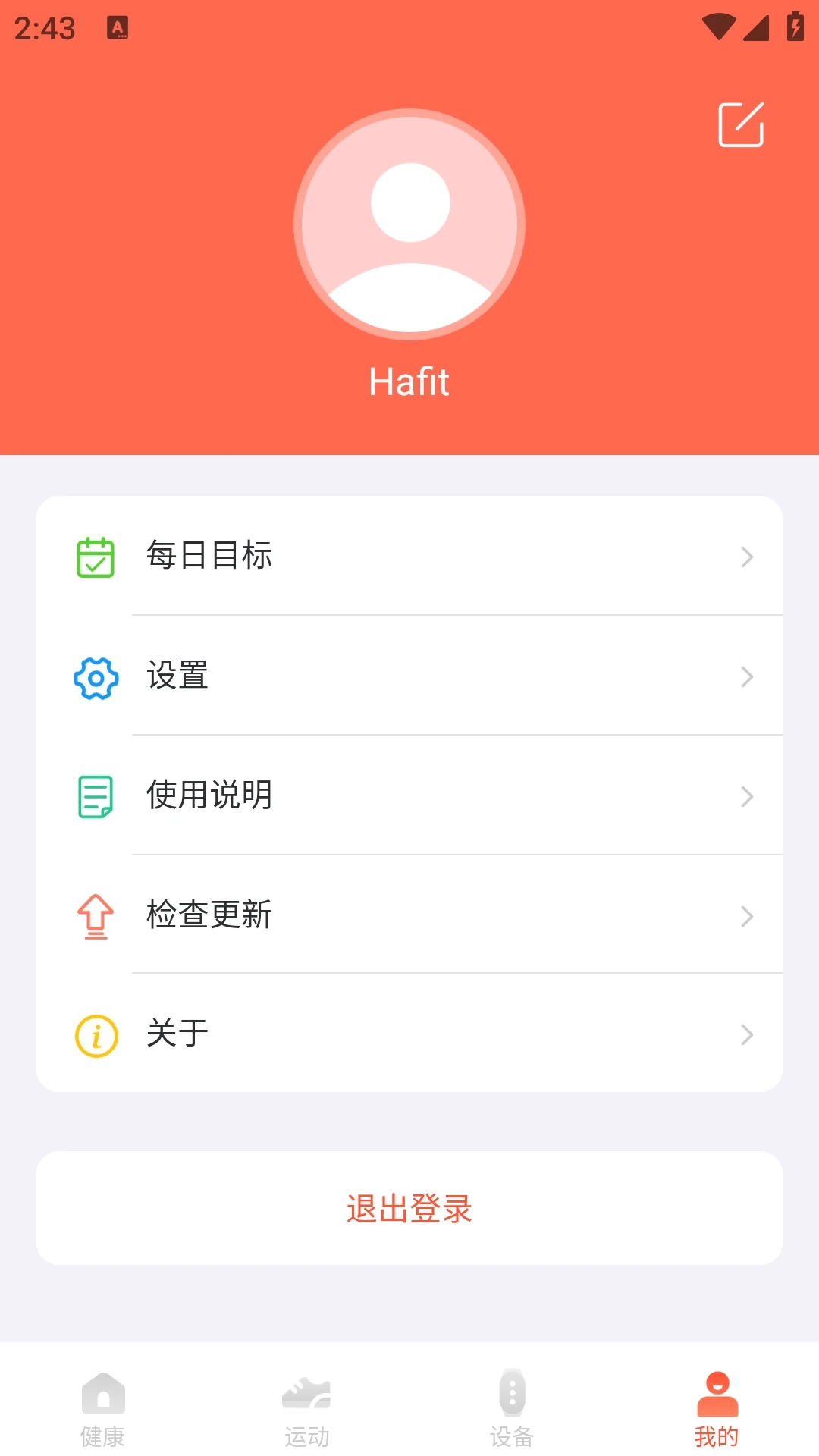
Task: Select the green calendar icon beside 每日目标
Action: pos(95,556)
